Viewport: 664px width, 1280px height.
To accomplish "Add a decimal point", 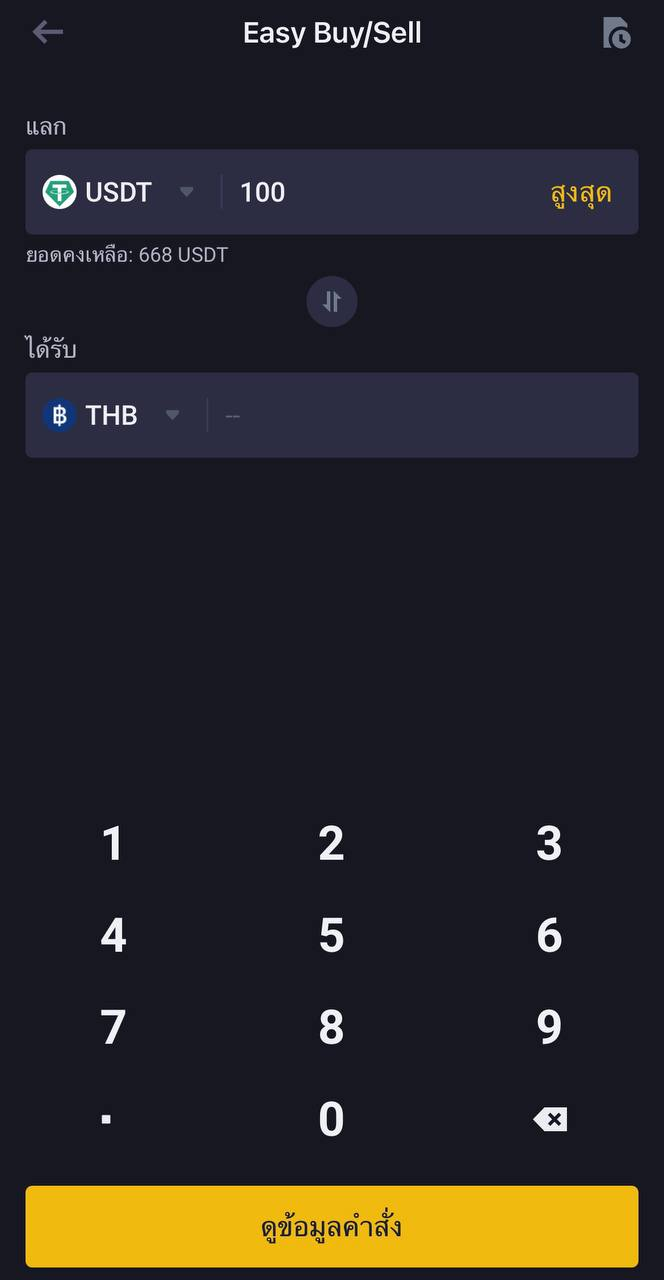I will [107, 1120].
